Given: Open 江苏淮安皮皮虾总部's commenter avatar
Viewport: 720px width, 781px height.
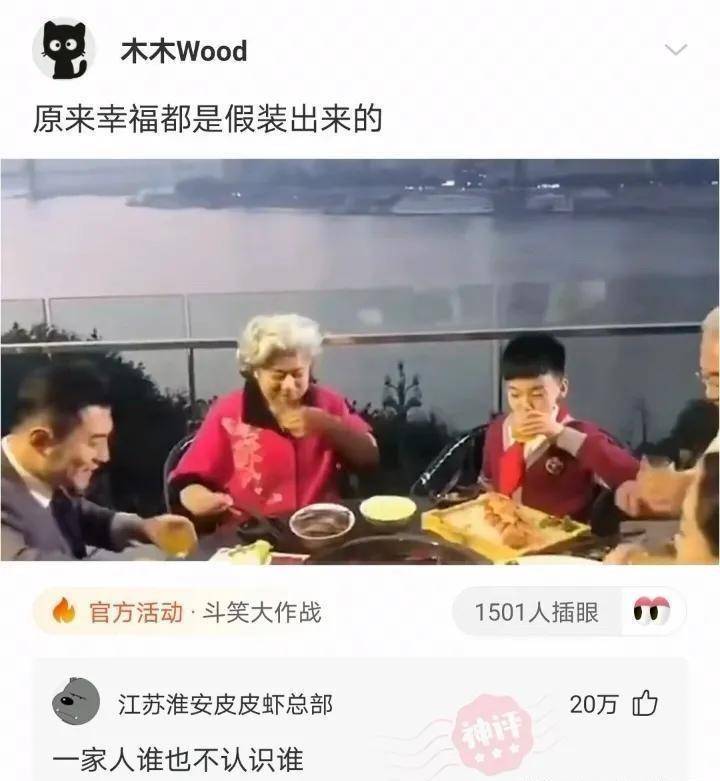Looking at the screenshot, I should pyautogui.click(x=76, y=703).
